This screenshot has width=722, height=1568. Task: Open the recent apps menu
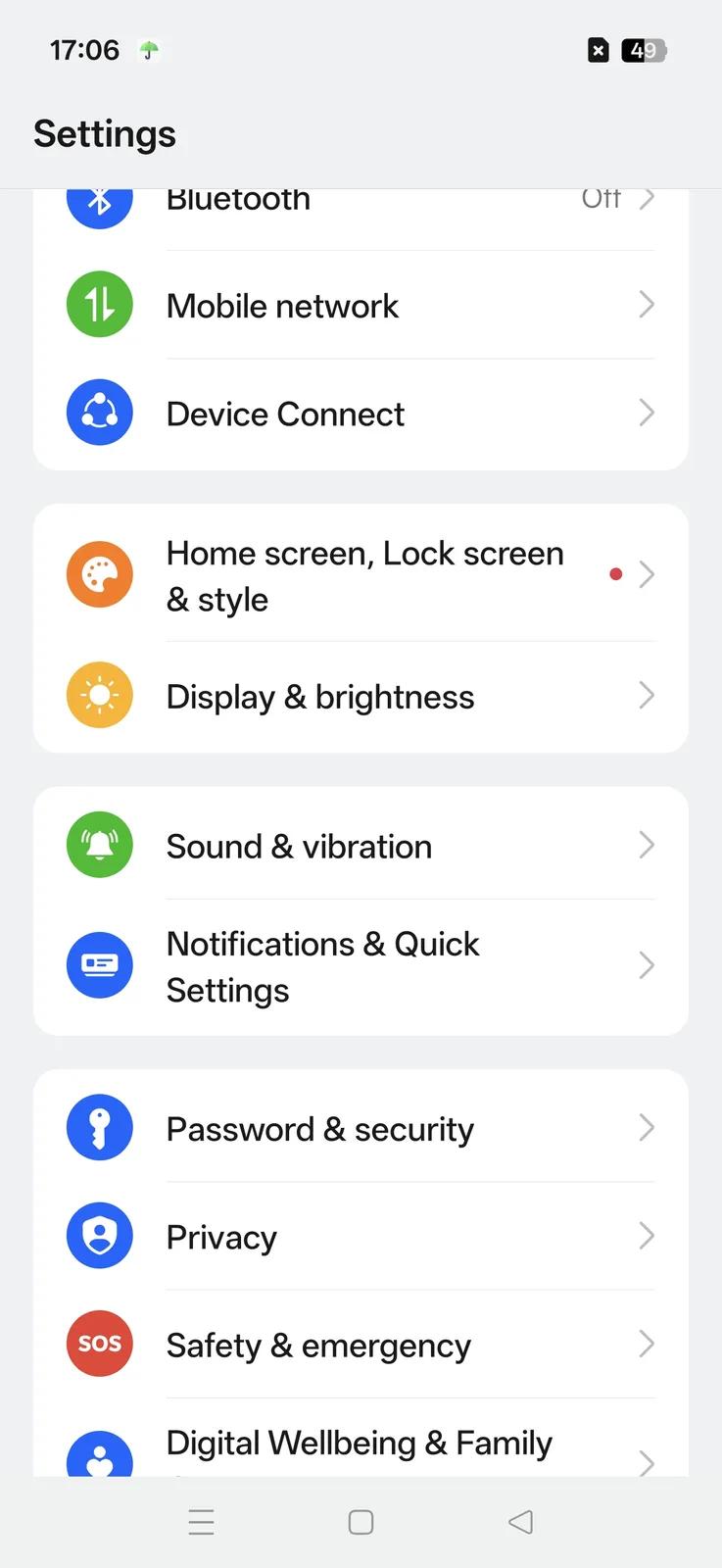(x=201, y=1522)
